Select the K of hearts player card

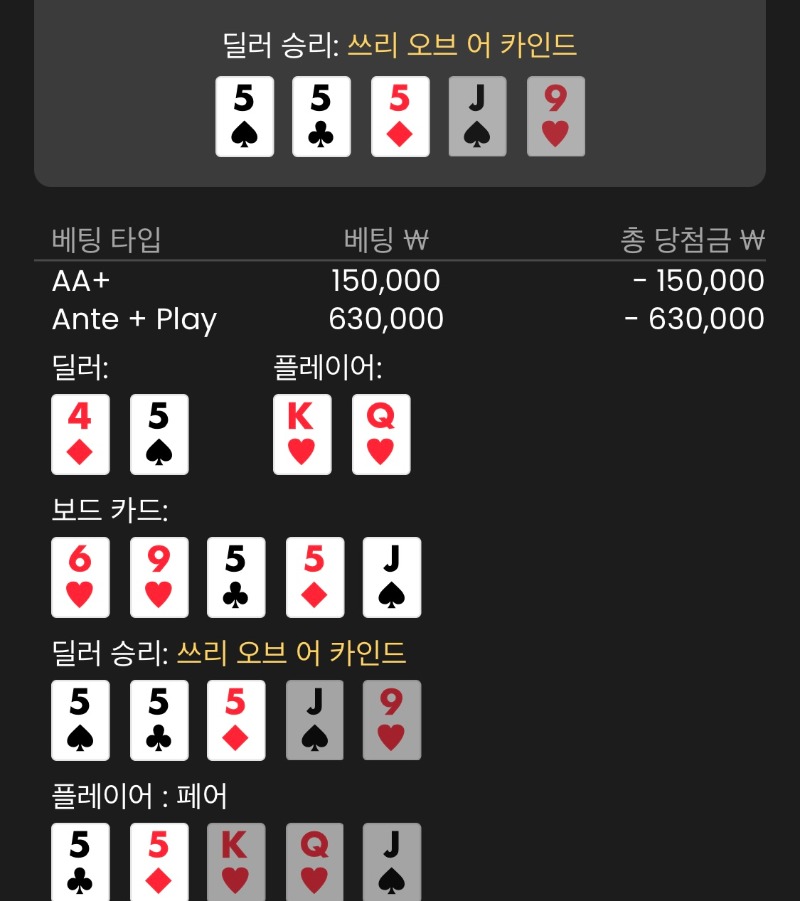point(302,435)
